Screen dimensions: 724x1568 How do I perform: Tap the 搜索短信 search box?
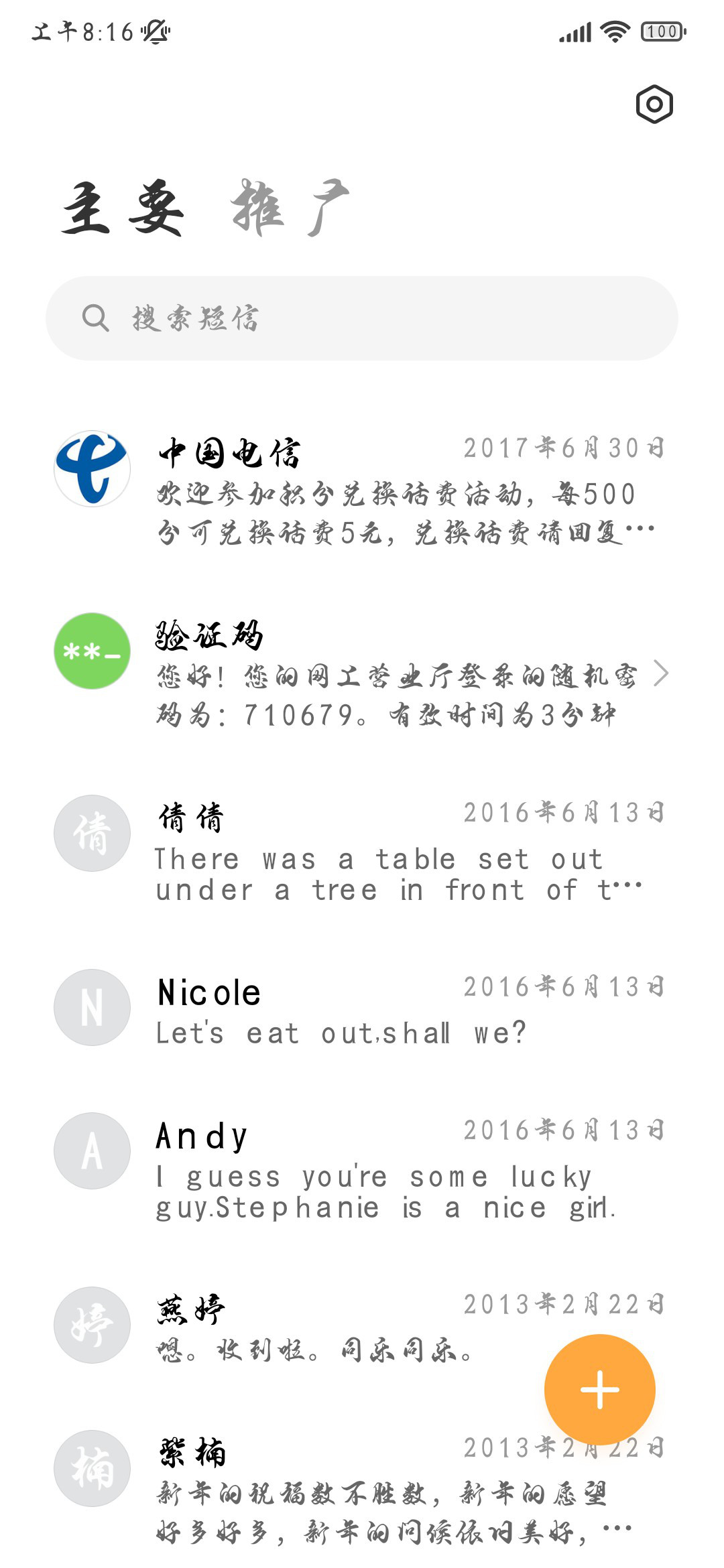coord(362,318)
